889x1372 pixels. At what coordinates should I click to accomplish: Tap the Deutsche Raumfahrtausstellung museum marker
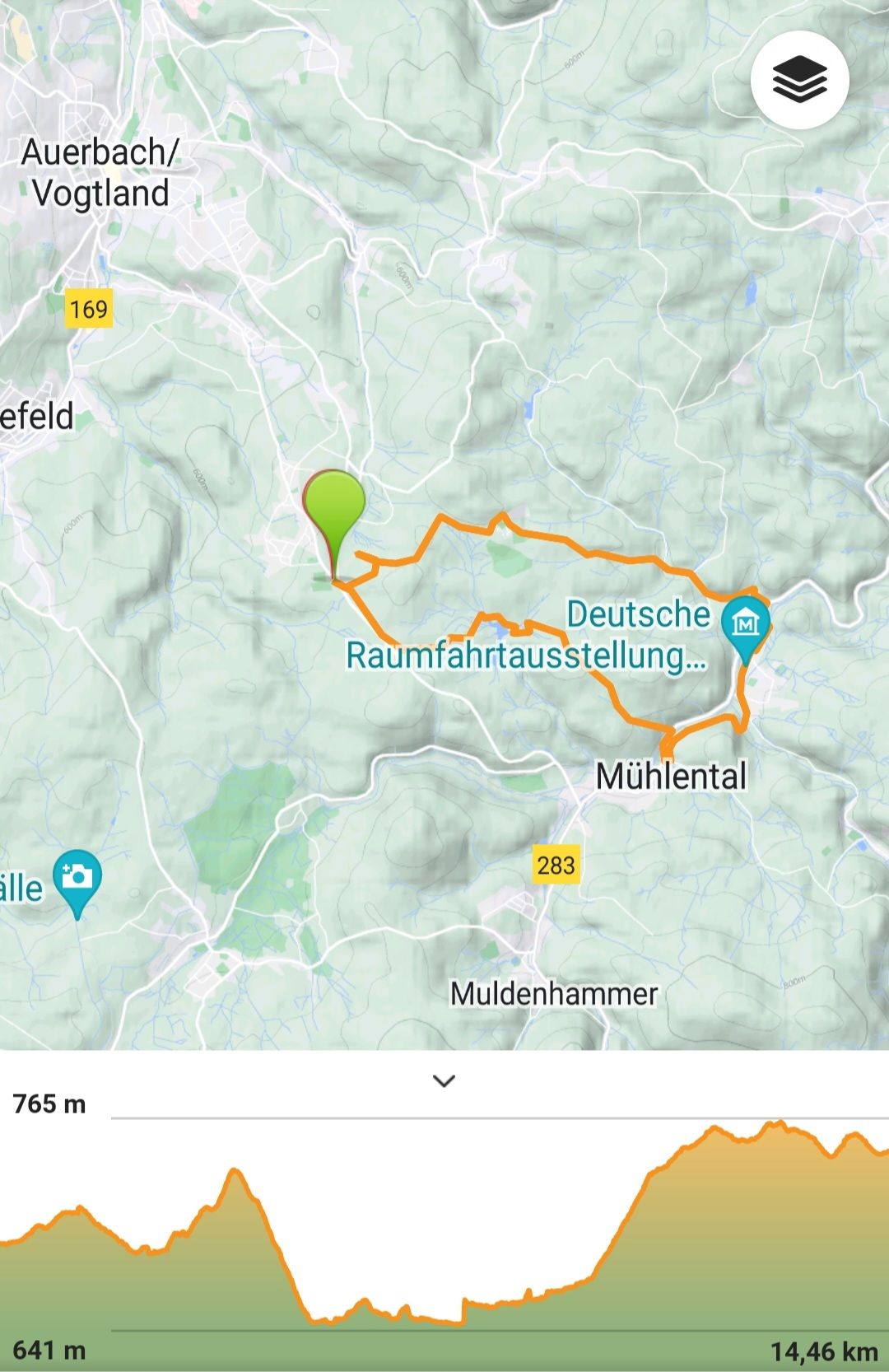click(745, 625)
